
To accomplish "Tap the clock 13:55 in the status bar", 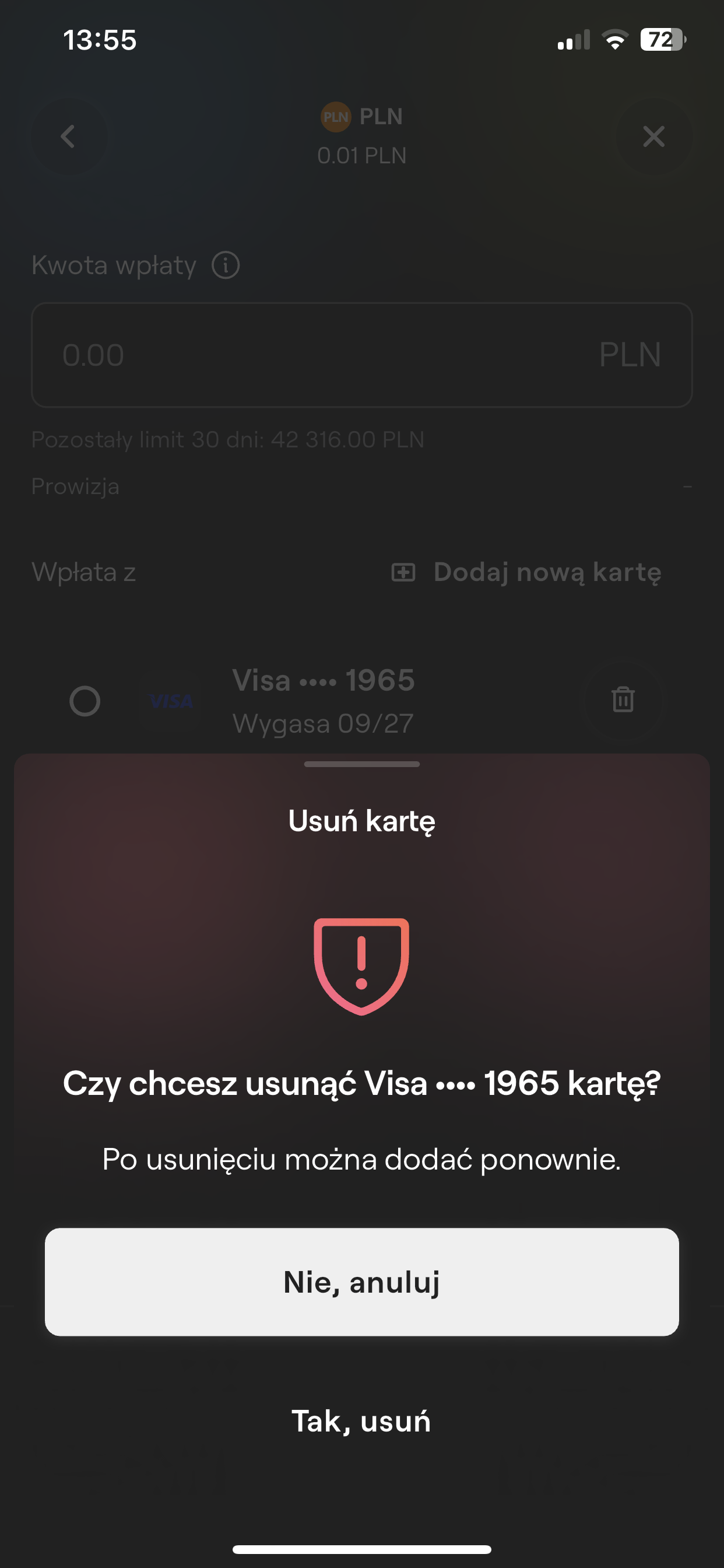I will click(100, 40).
